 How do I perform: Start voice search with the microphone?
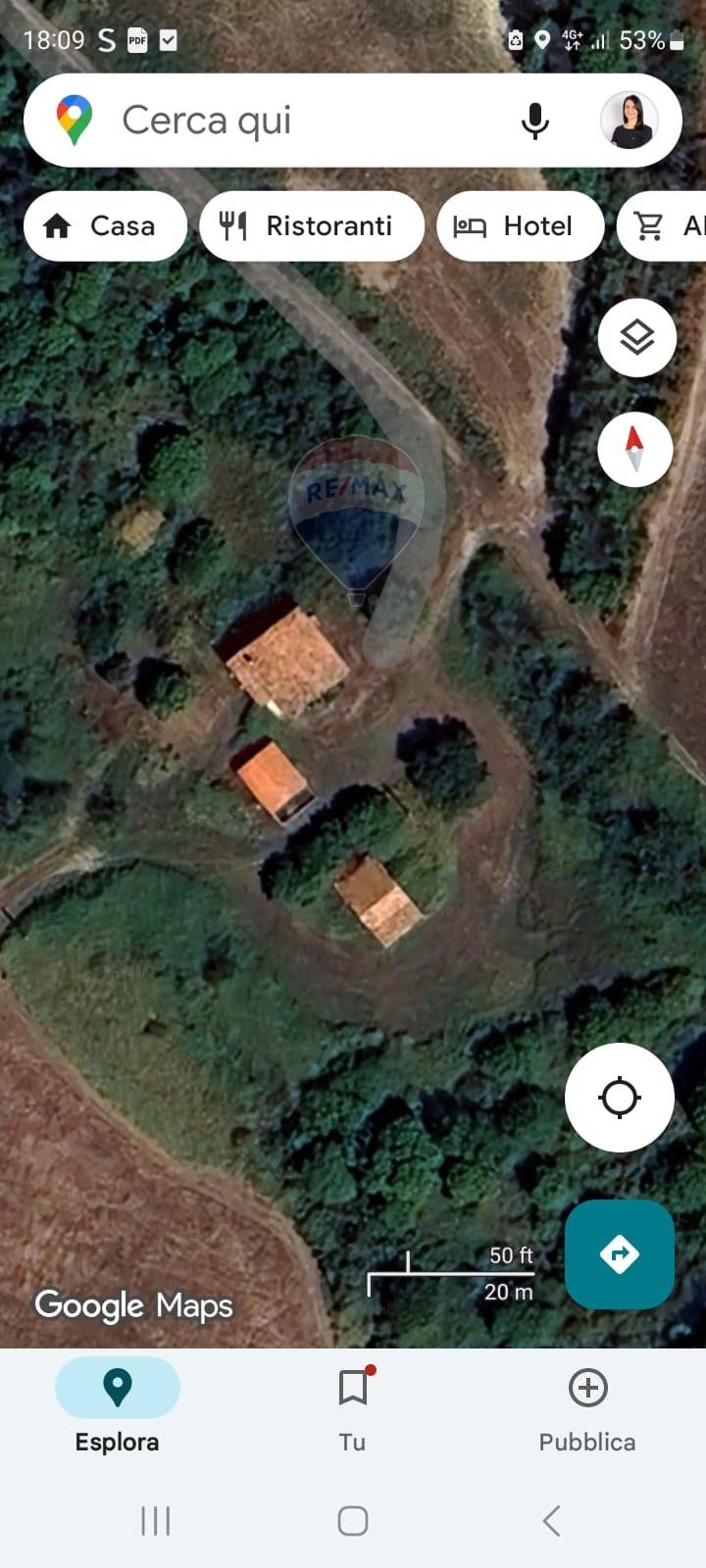coord(535,121)
